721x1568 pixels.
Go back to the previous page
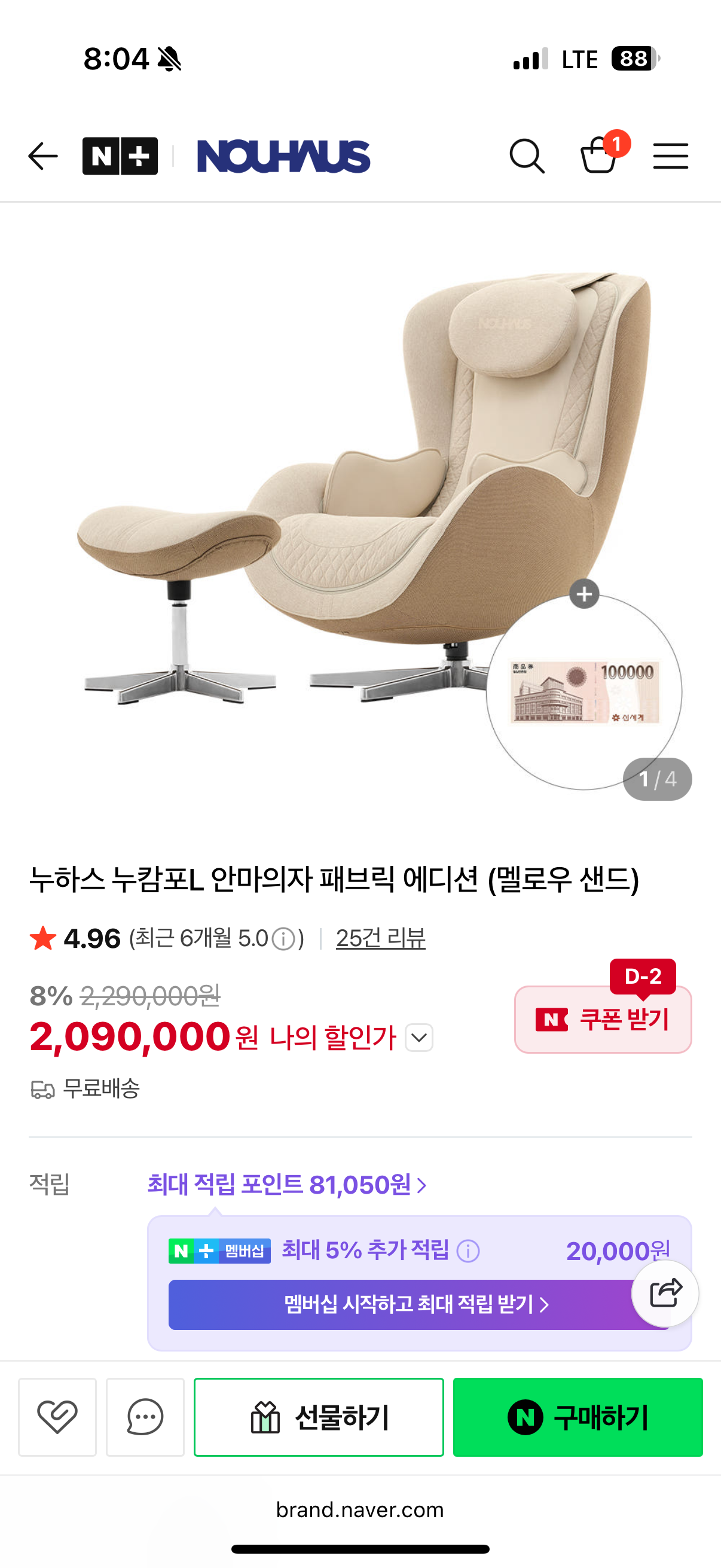click(43, 157)
